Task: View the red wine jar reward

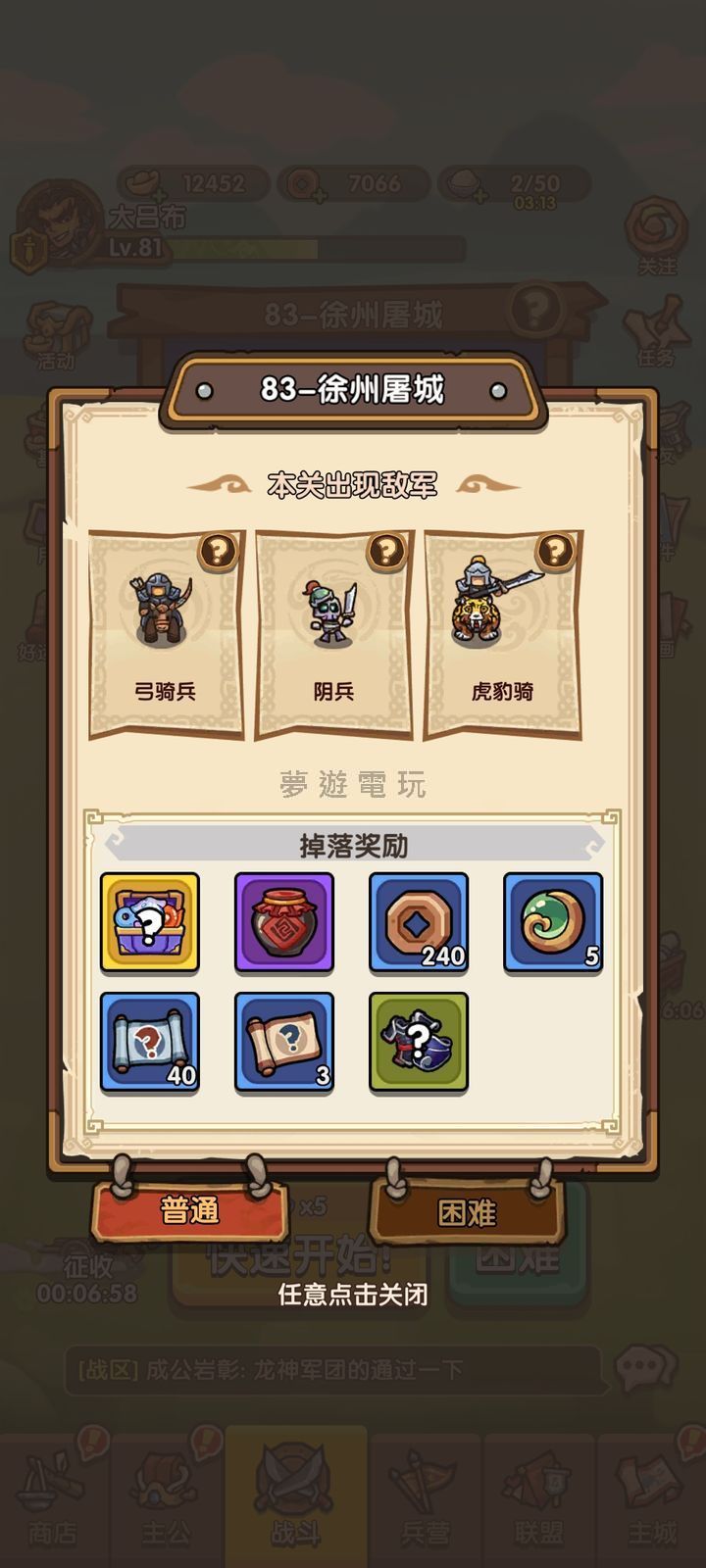Action: 284,922
